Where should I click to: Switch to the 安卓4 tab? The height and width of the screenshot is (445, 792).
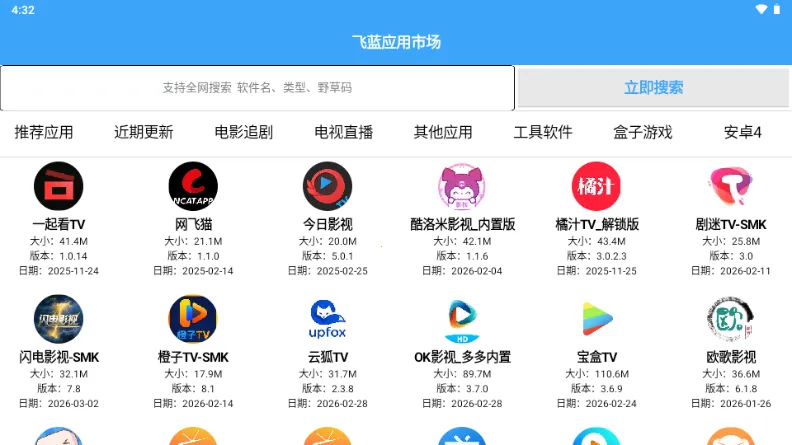tap(743, 132)
